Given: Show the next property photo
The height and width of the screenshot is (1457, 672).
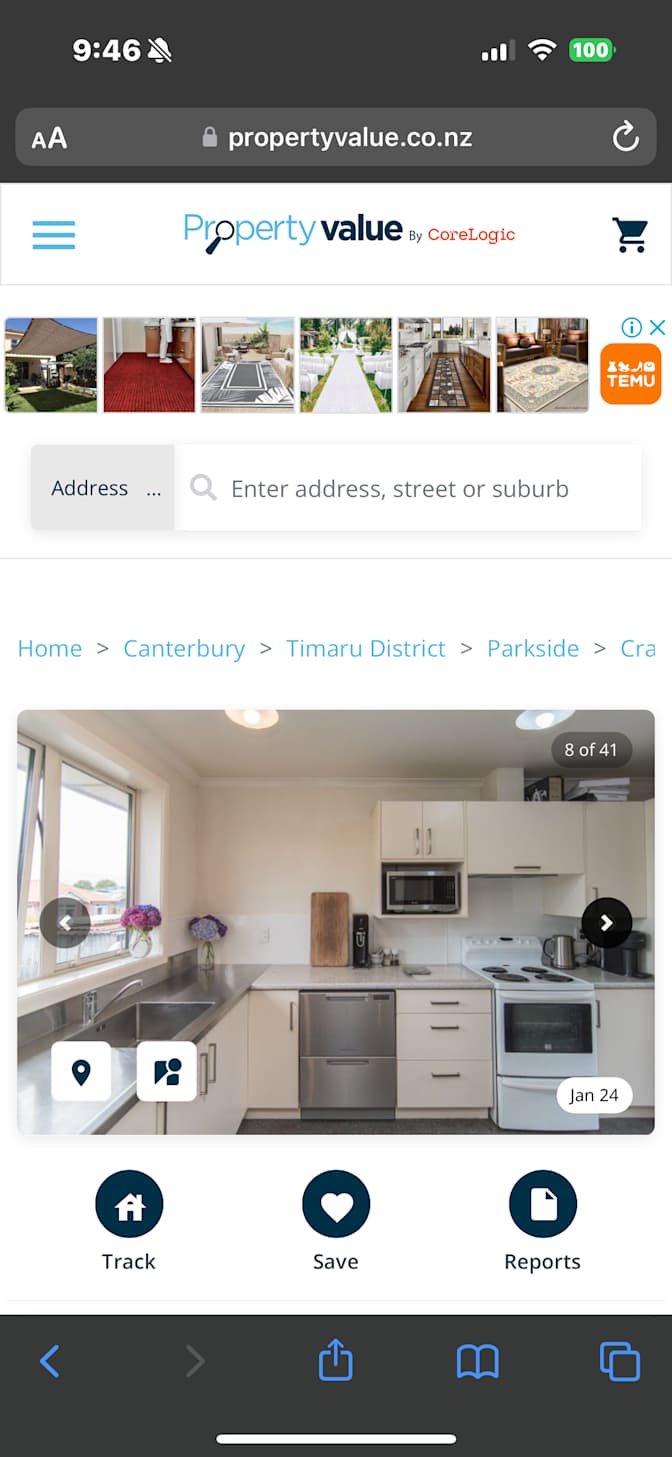Looking at the screenshot, I should 607,923.
